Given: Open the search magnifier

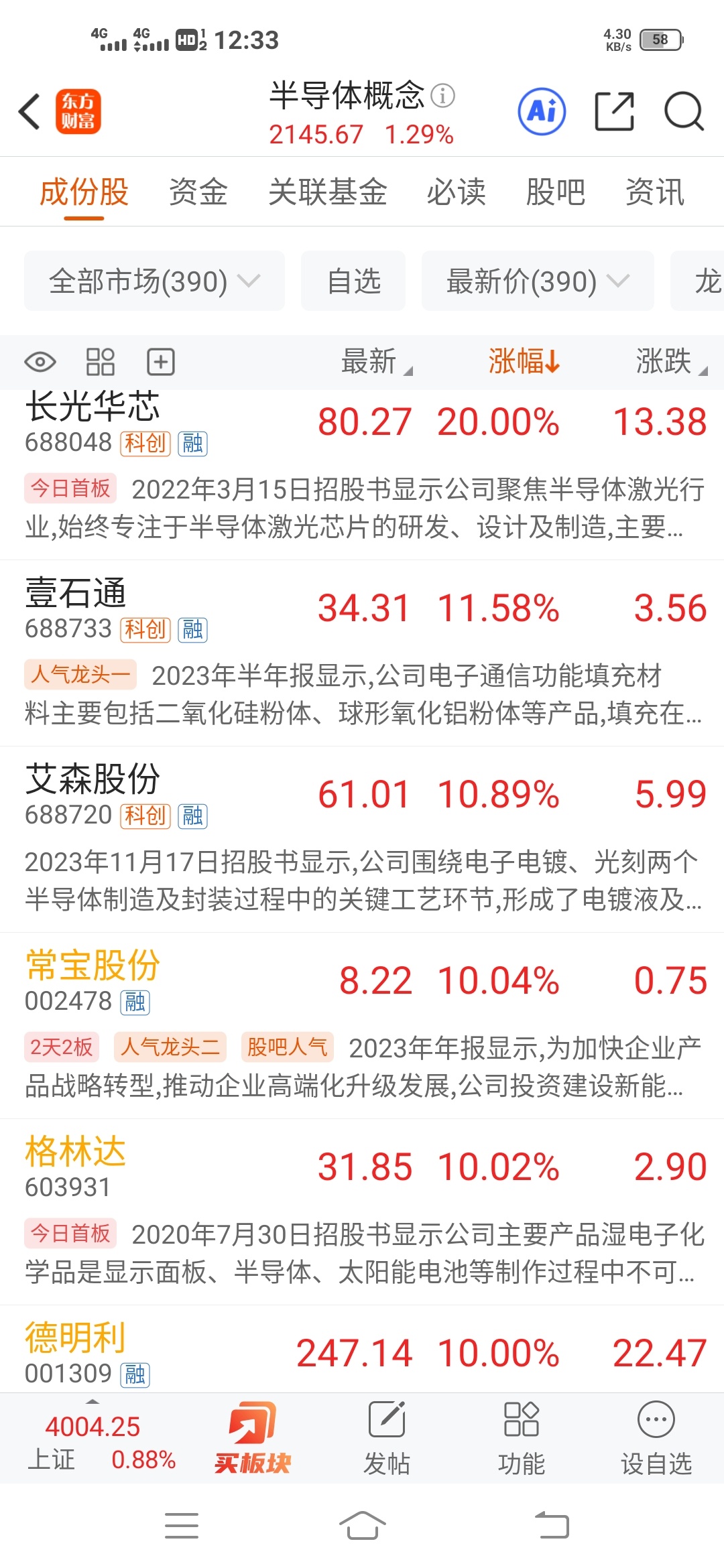Looking at the screenshot, I should 683,111.
